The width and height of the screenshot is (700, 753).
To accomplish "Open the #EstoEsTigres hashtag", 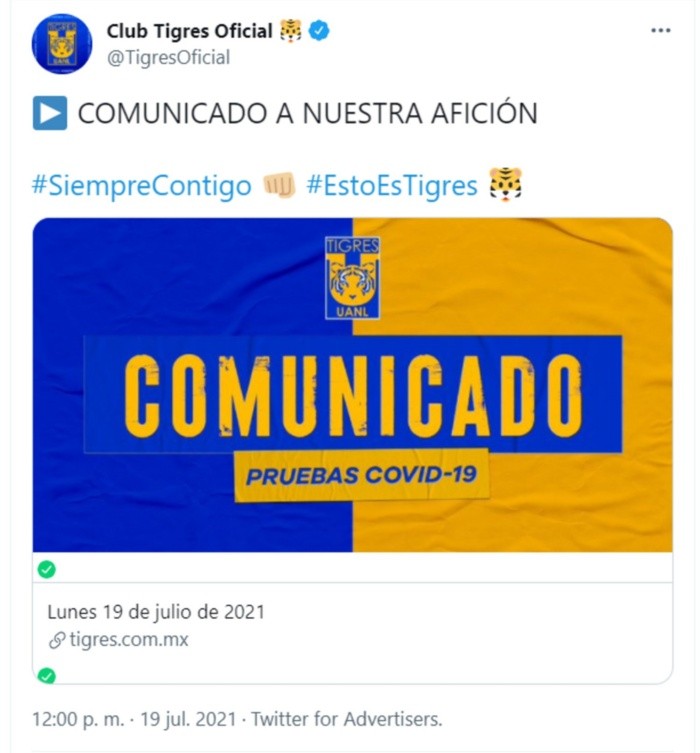I will [392, 186].
